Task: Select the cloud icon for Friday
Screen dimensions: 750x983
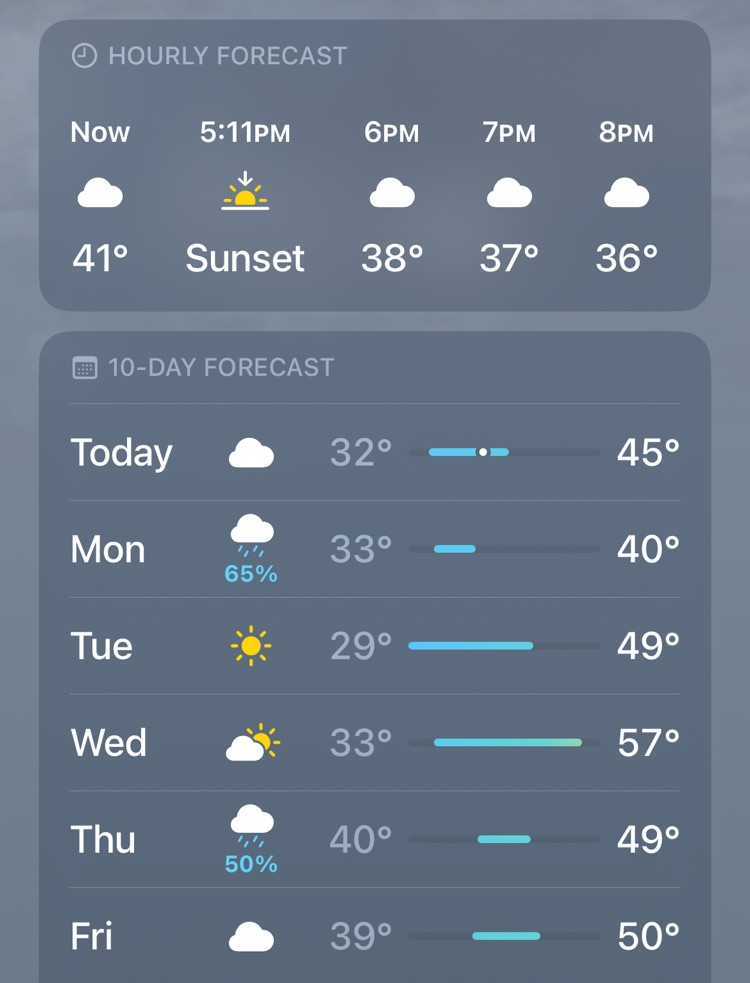Action: (x=251, y=936)
